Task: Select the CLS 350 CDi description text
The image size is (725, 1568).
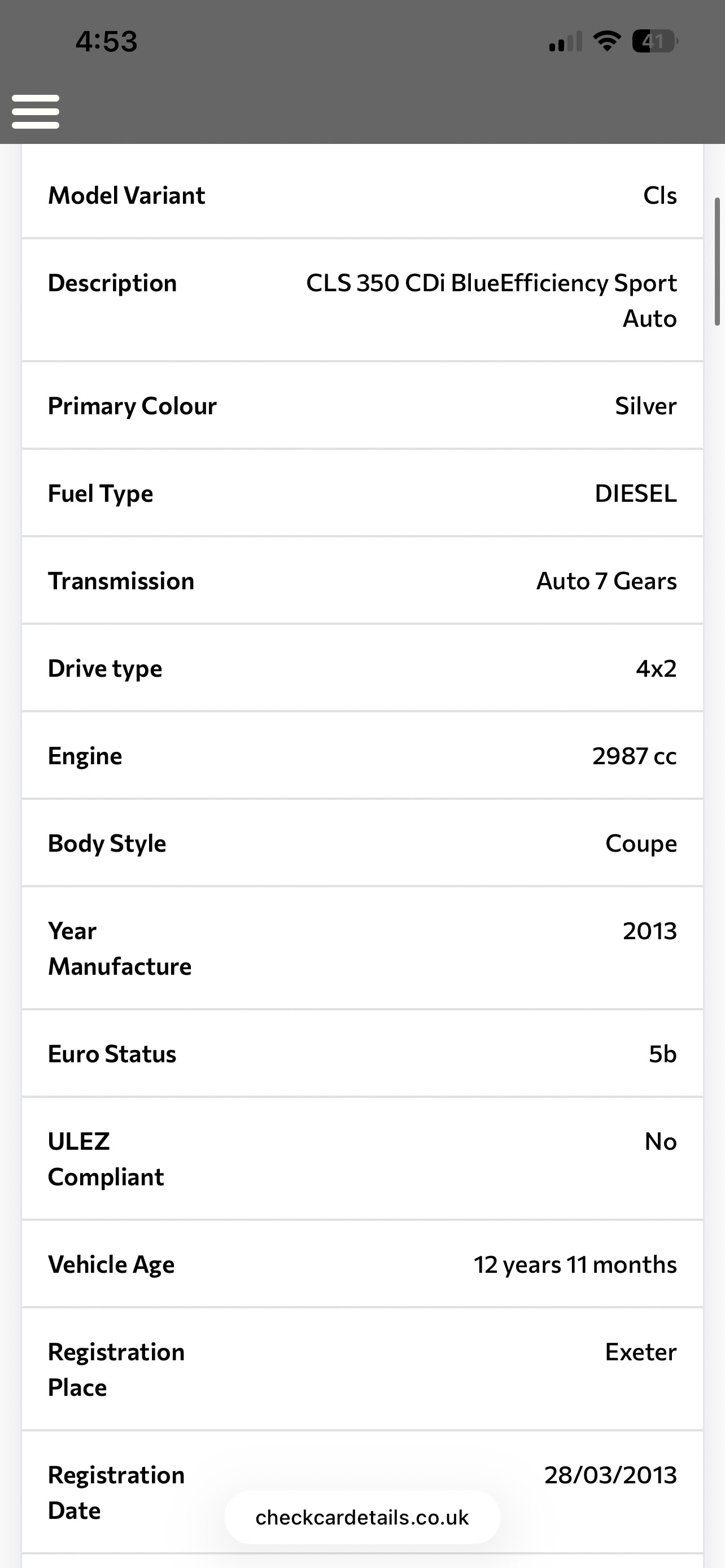Action: 362,300
